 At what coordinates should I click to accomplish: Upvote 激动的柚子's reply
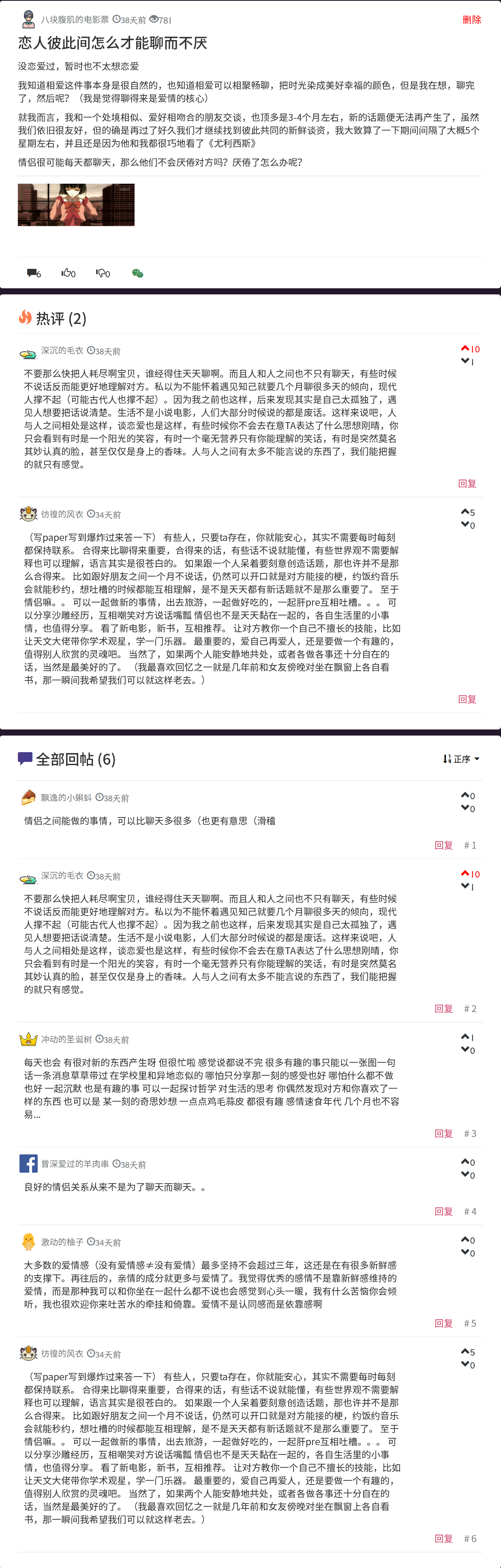(465, 1240)
